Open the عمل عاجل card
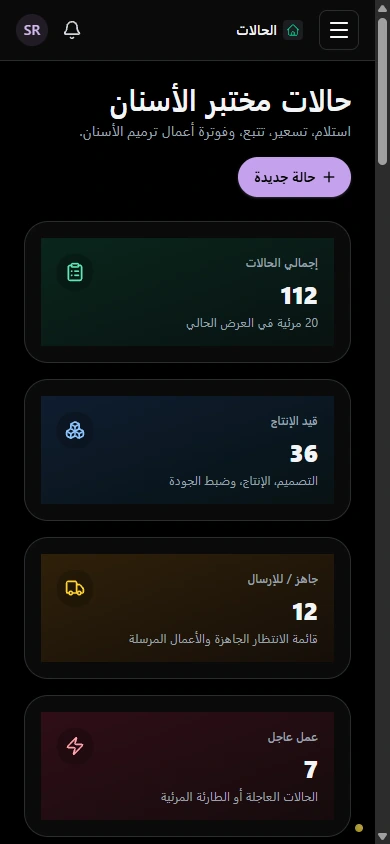 [187, 766]
